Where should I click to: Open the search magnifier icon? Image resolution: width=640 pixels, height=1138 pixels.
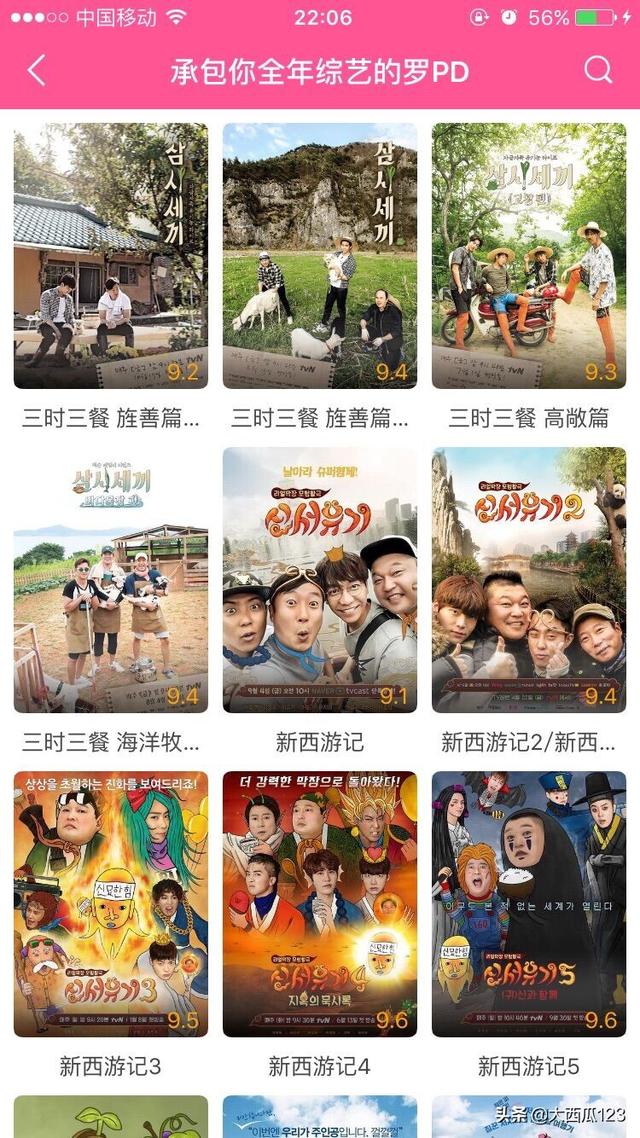click(597, 70)
